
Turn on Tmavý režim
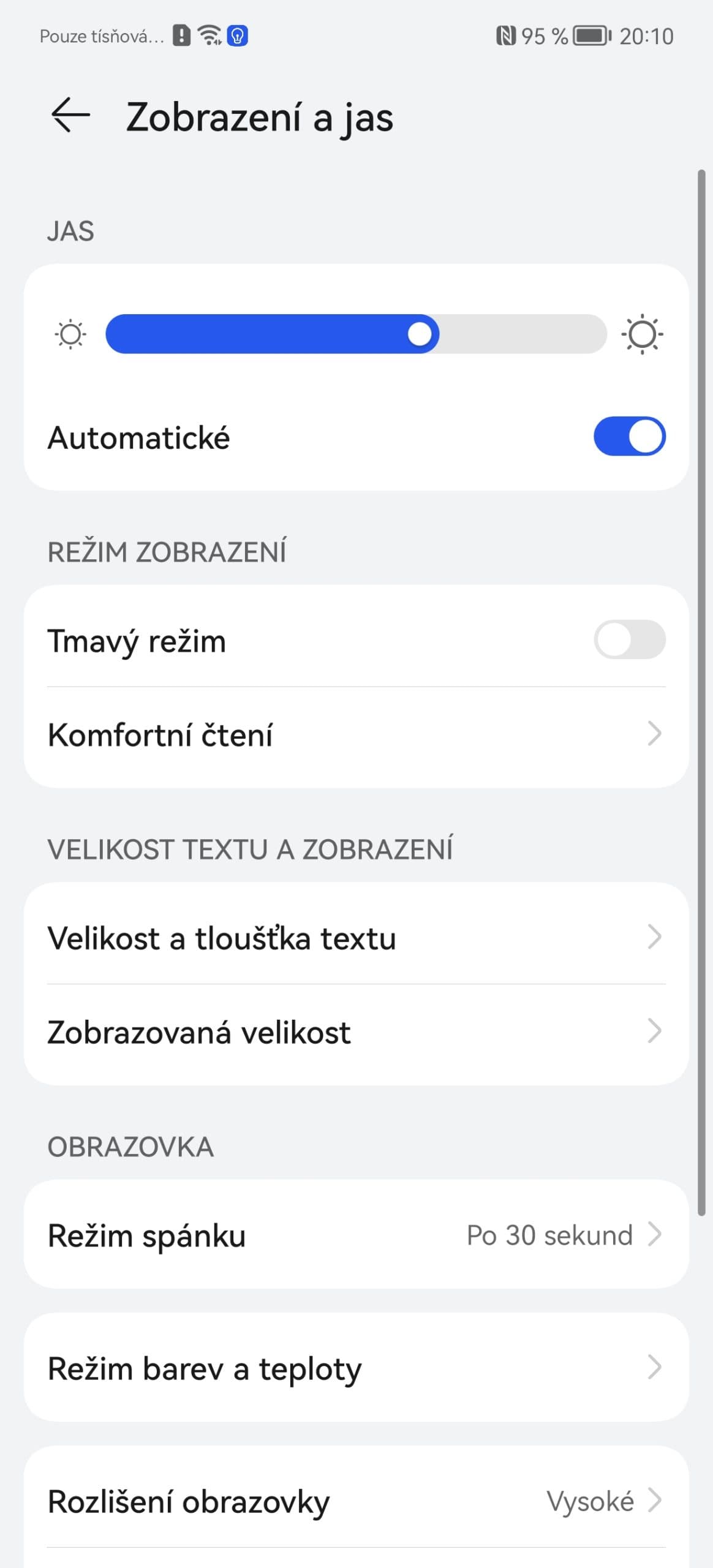[x=629, y=640]
